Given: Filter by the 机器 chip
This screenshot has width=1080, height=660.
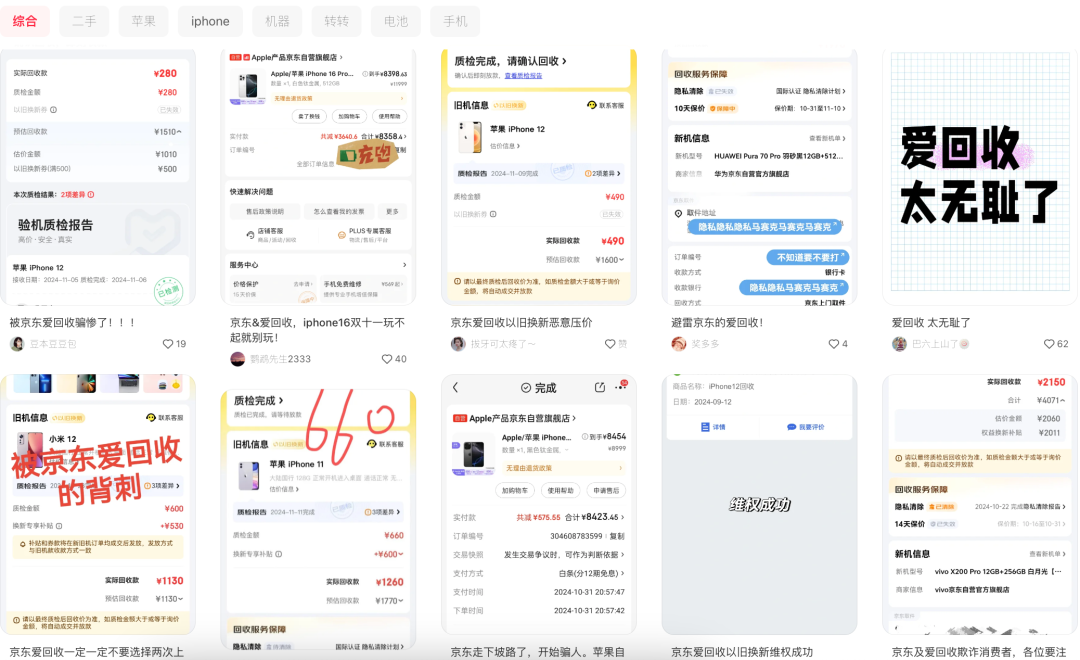Looking at the screenshot, I should (x=277, y=21).
